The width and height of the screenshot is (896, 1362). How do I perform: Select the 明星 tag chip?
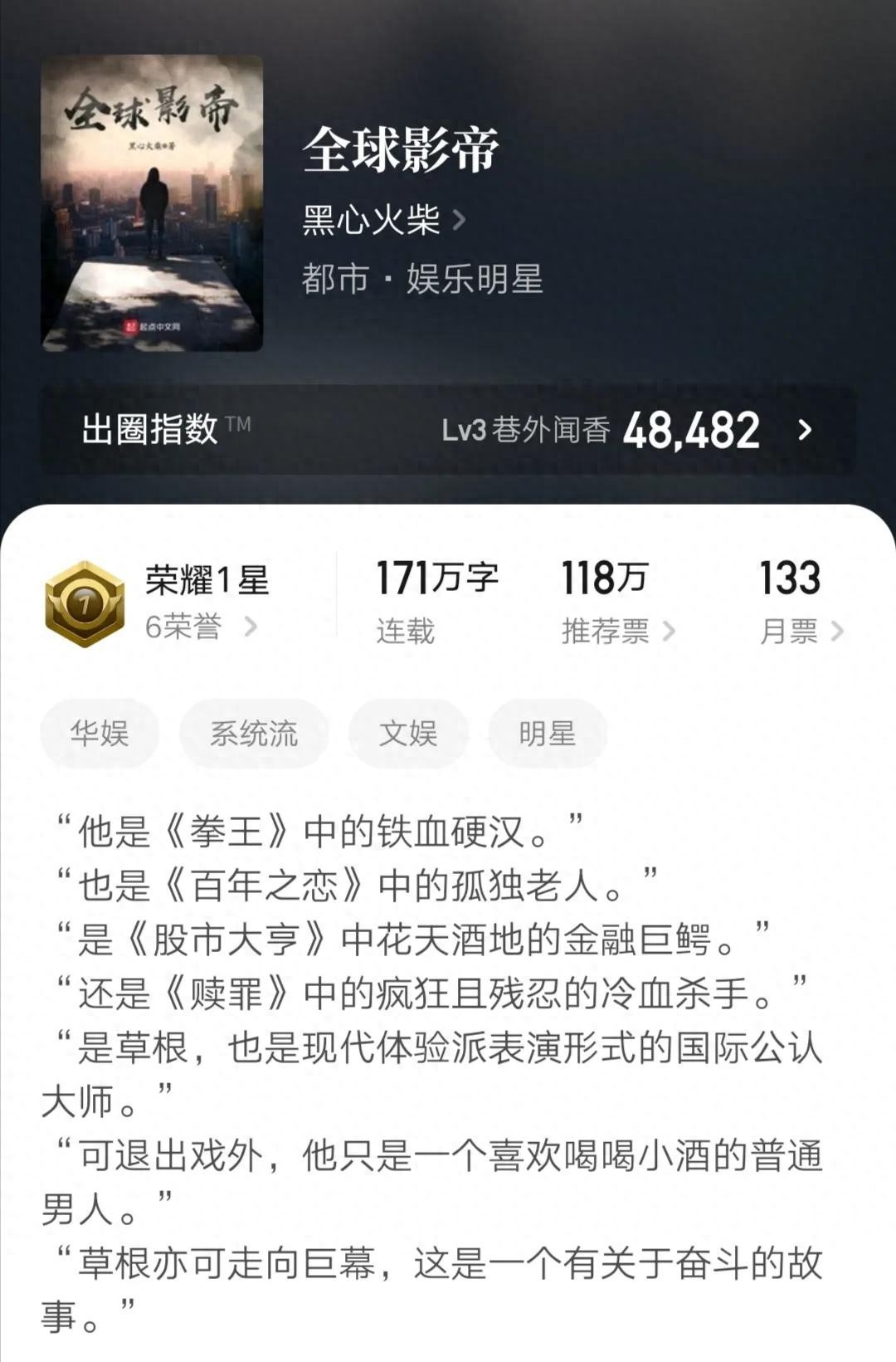click(548, 734)
